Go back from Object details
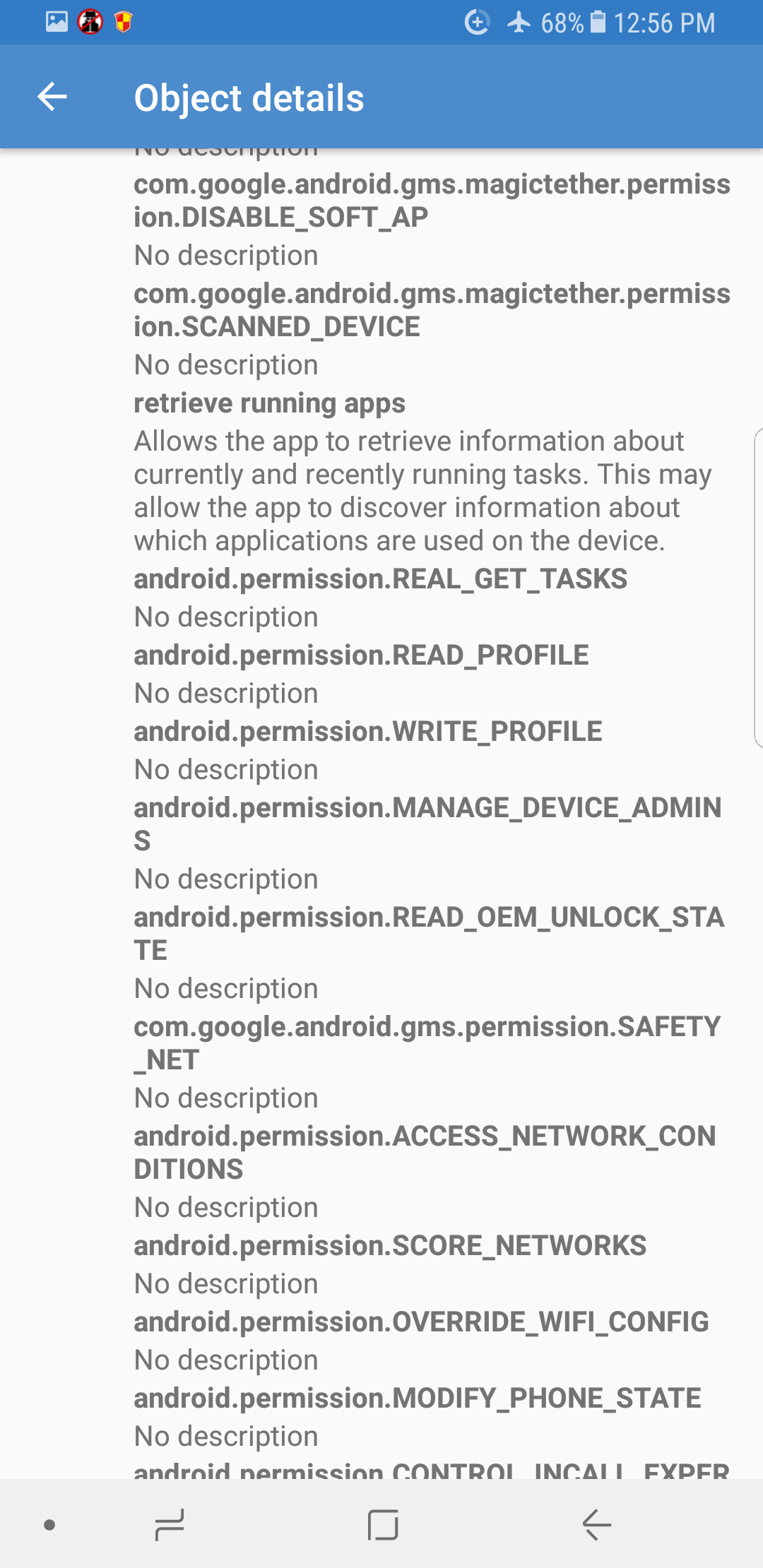 pyautogui.click(x=52, y=97)
